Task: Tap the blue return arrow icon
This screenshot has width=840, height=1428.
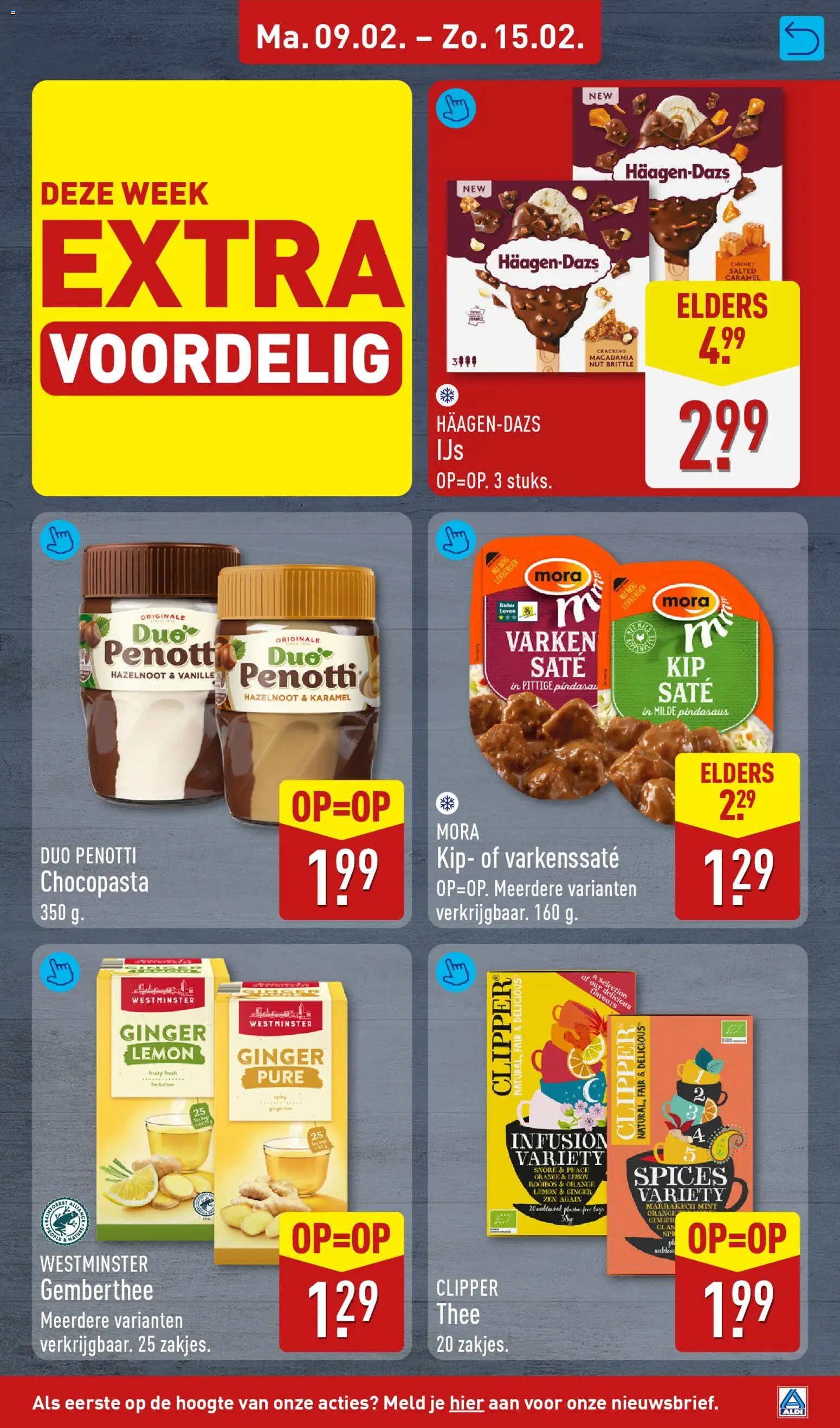Action: click(802, 38)
